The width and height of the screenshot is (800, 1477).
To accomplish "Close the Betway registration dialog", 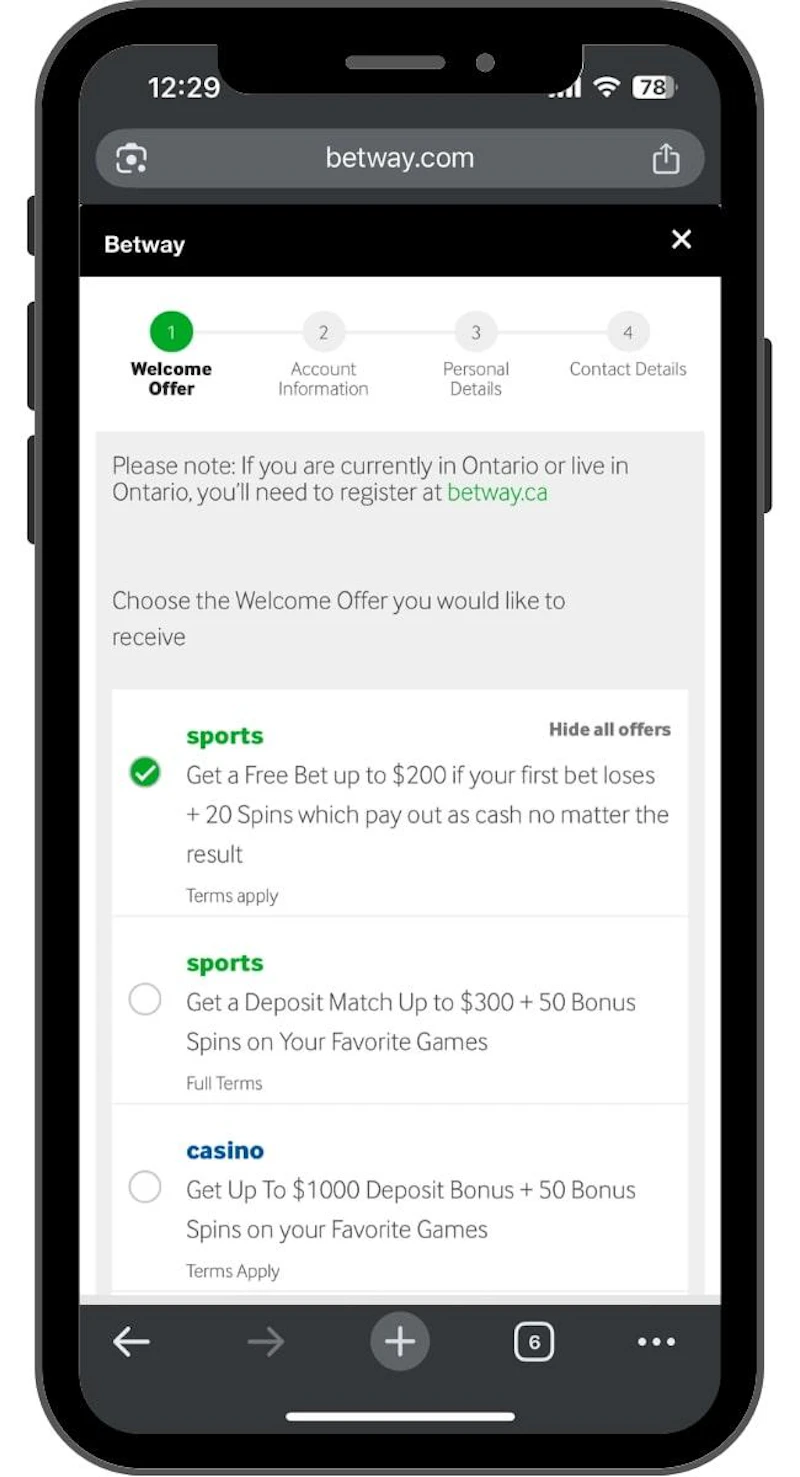I will (681, 239).
